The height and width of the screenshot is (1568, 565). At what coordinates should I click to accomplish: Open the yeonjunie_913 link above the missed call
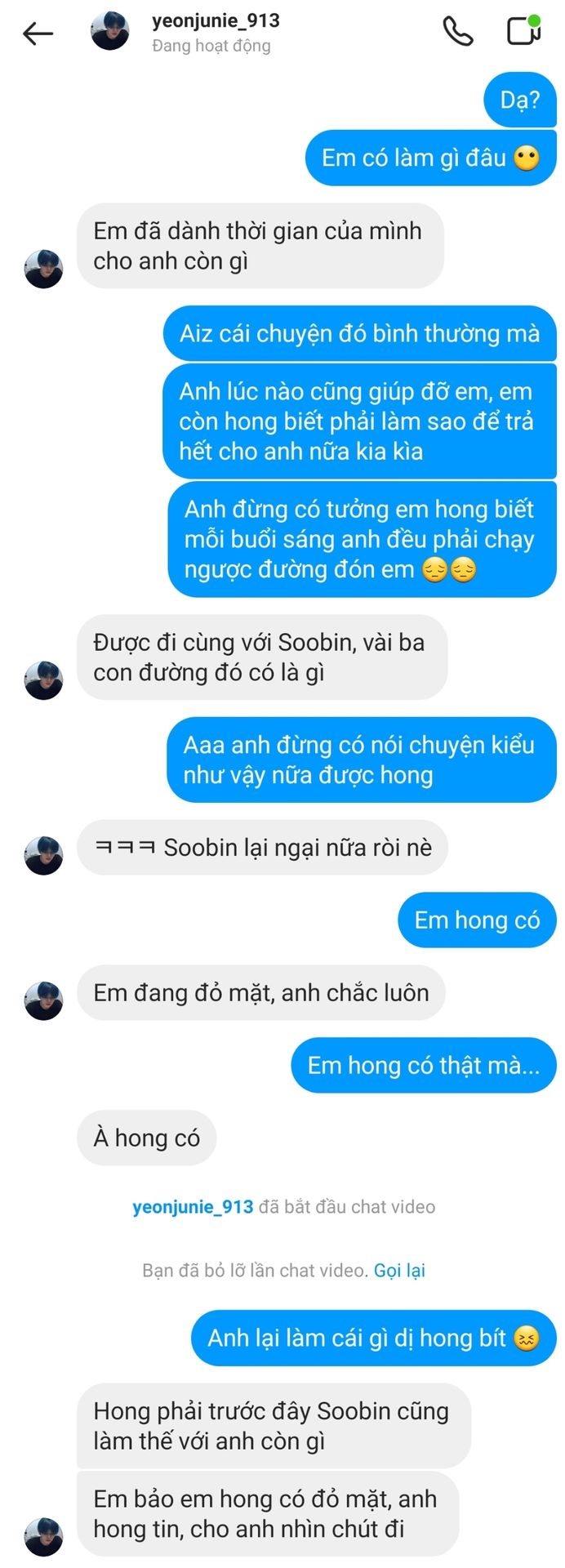coord(193,1206)
